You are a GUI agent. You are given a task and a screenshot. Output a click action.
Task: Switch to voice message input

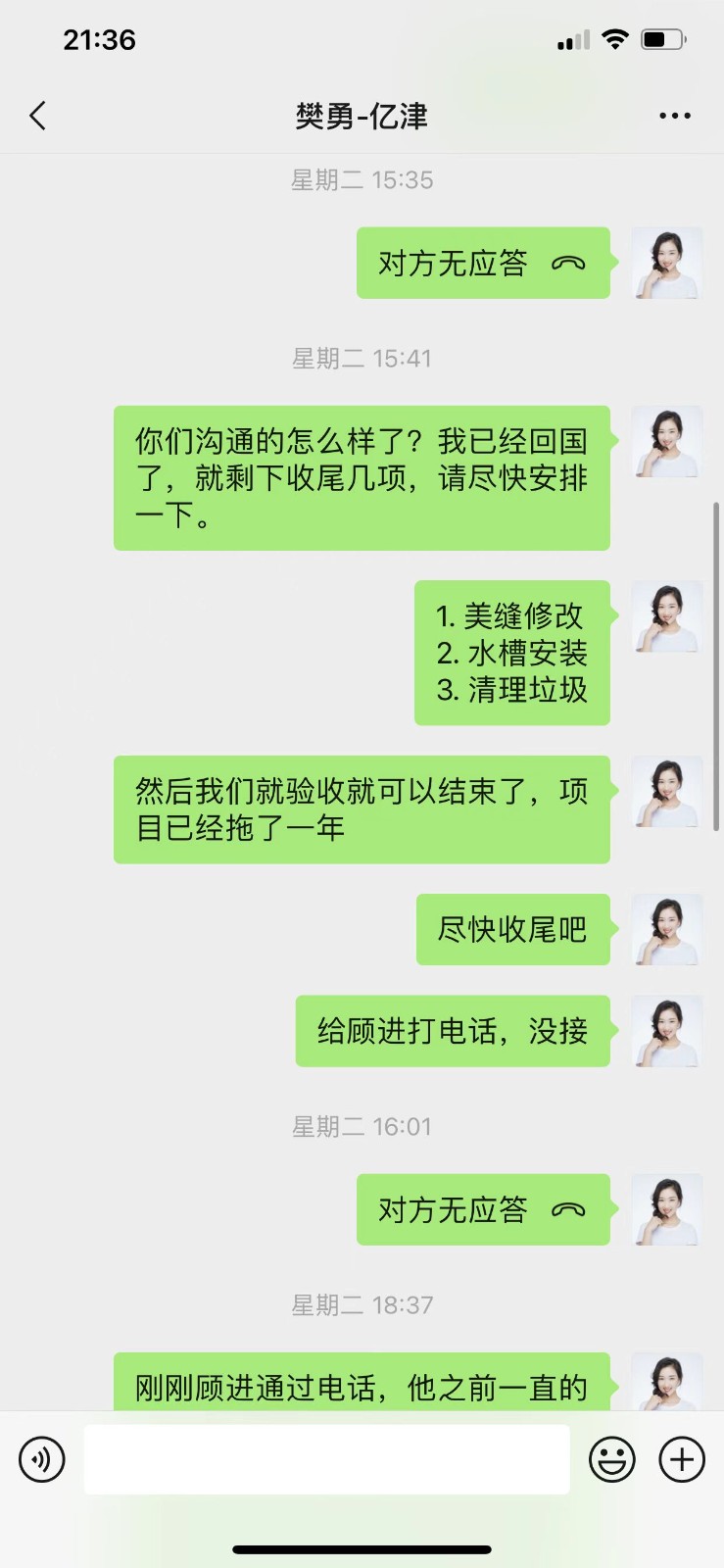coord(42,1459)
